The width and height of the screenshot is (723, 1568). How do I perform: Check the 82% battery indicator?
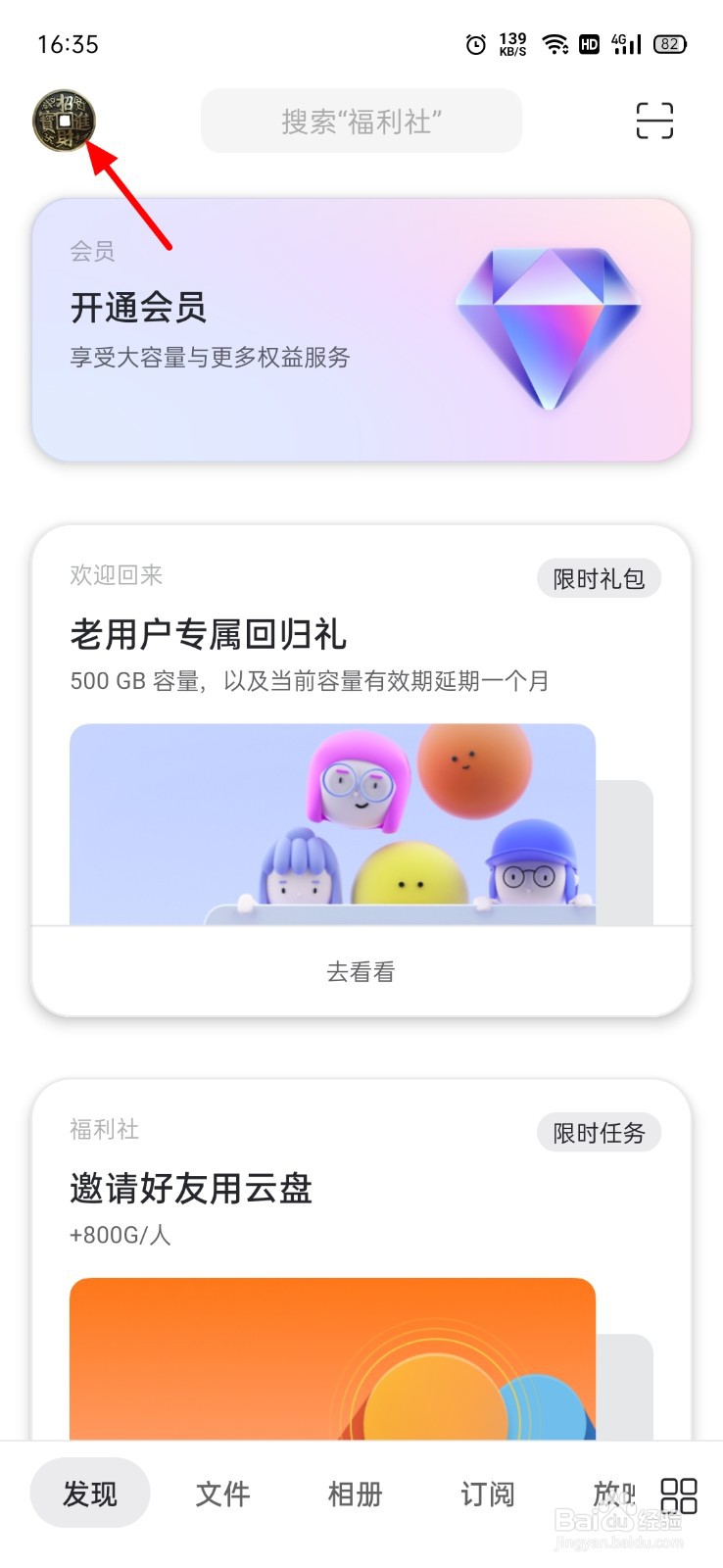669,44
